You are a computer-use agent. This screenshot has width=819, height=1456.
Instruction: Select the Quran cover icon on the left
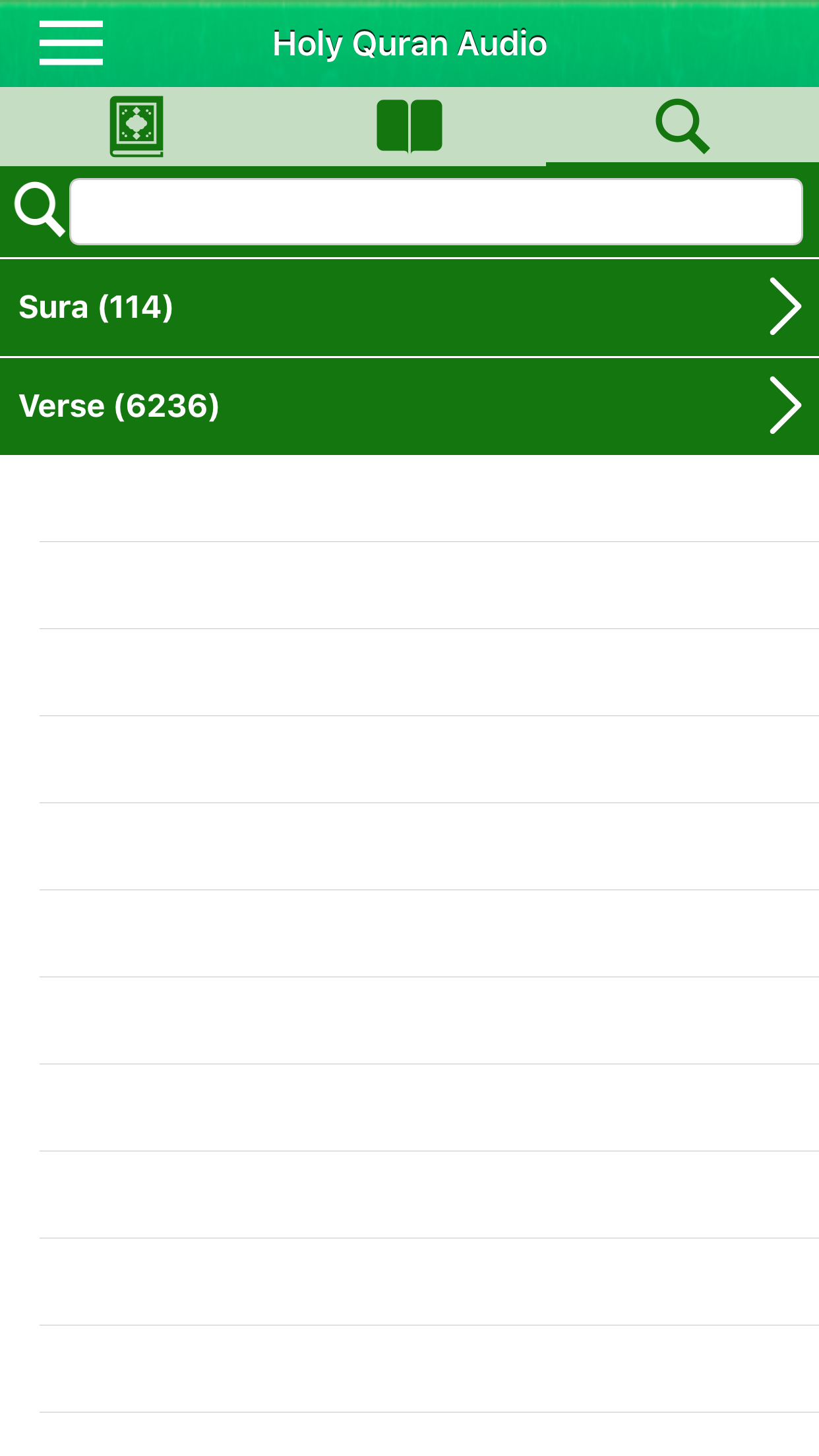[x=136, y=127]
